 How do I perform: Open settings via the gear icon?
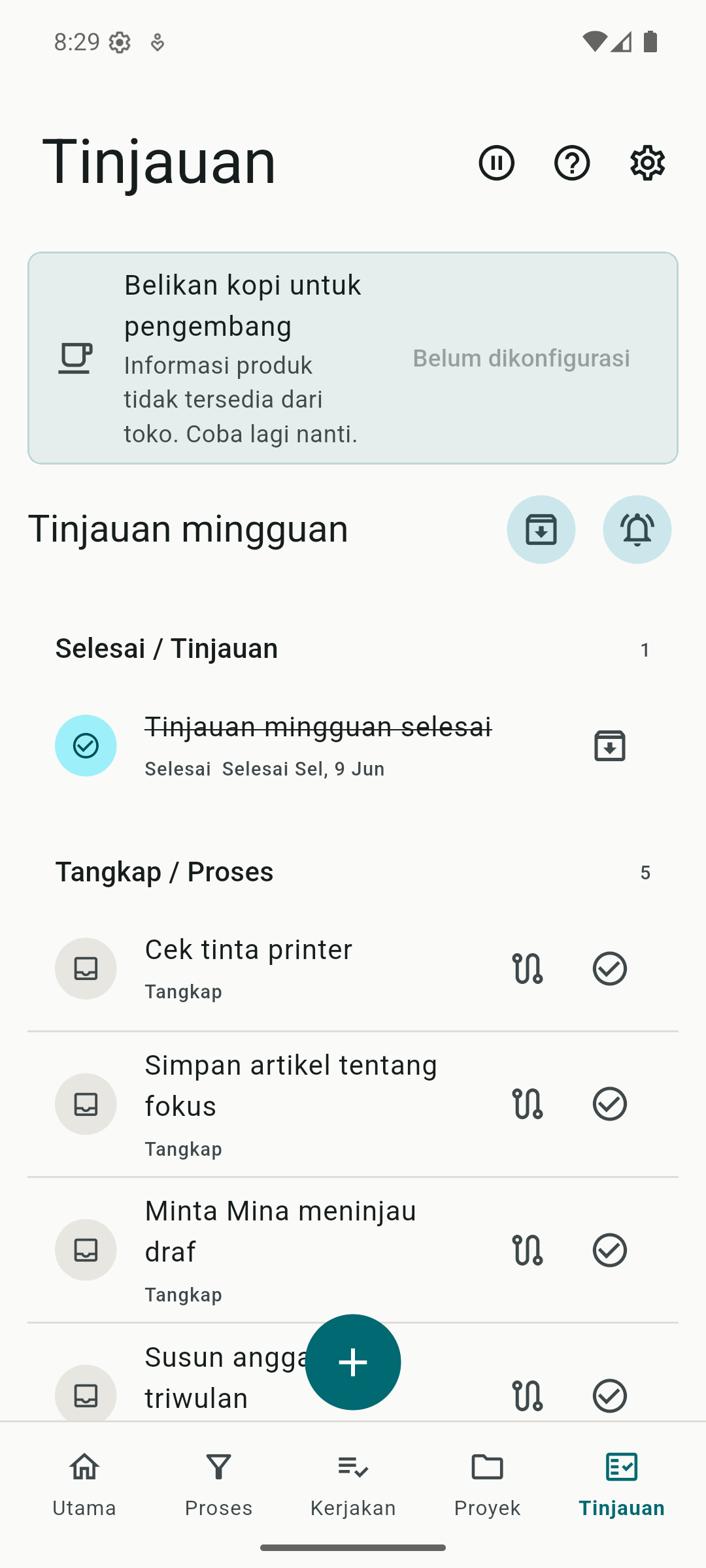click(x=648, y=163)
